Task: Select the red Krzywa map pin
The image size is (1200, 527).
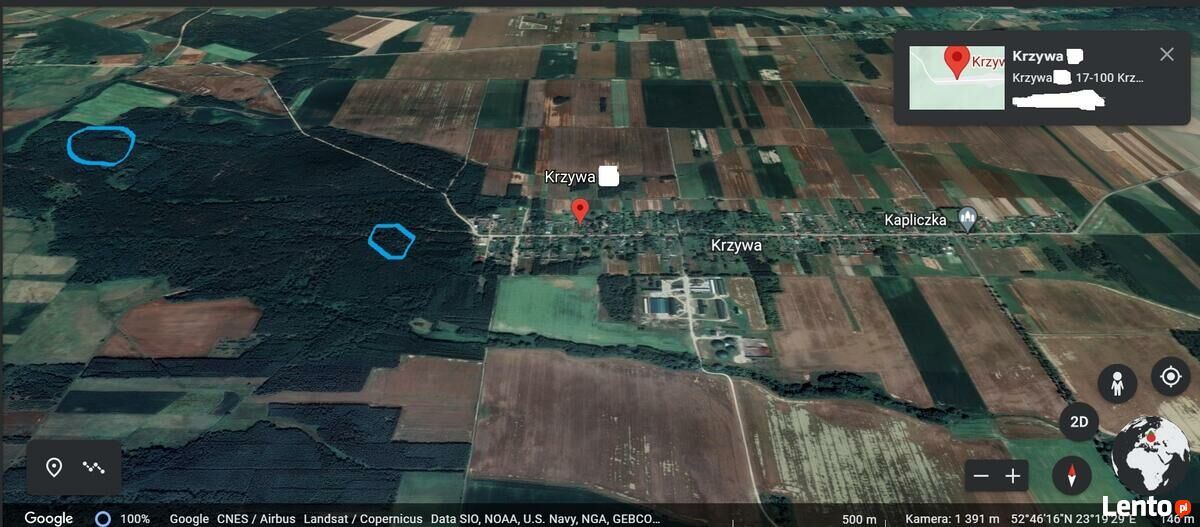Action: click(579, 209)
